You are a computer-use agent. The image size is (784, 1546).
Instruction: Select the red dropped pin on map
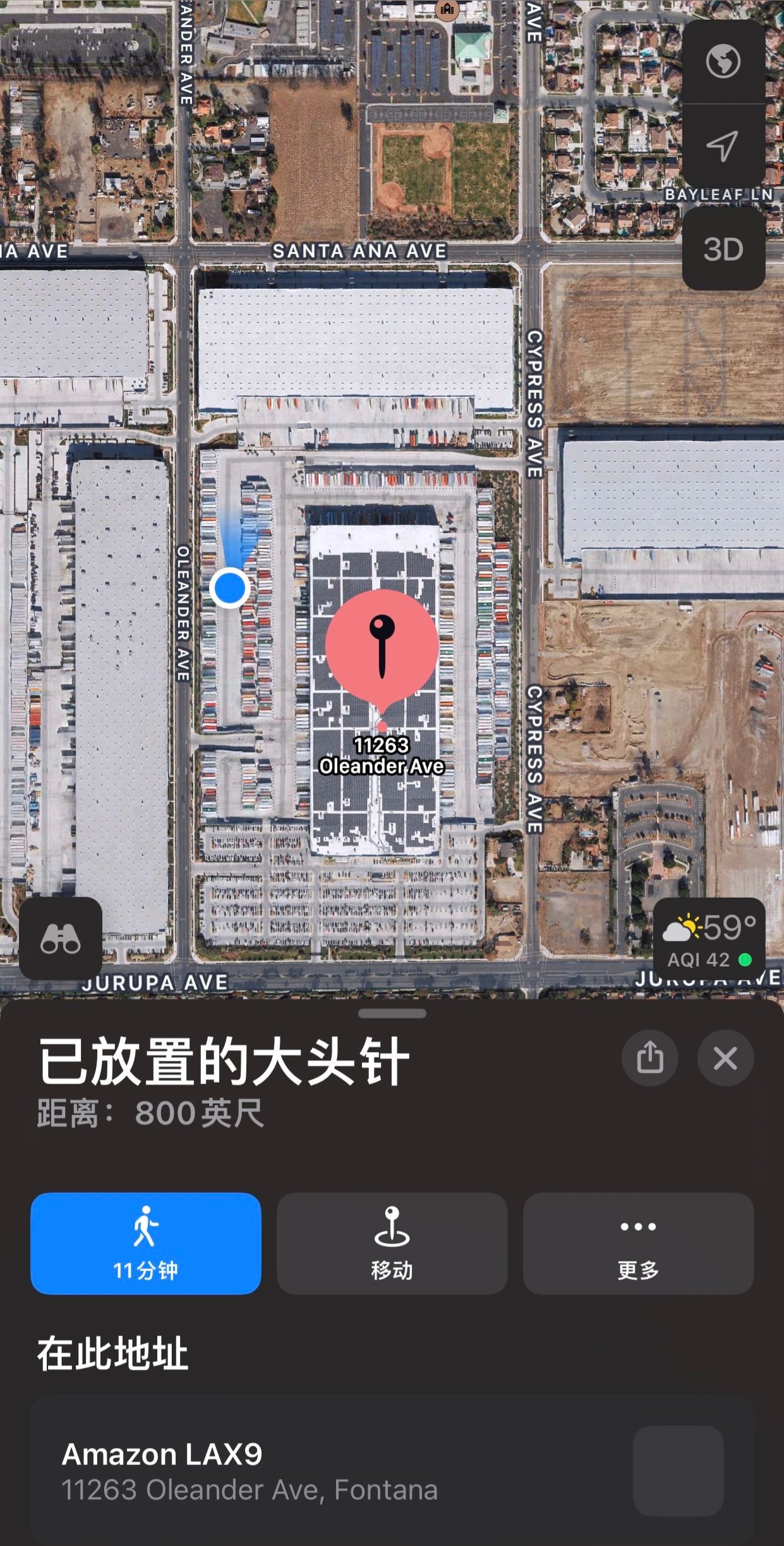click(x=382, y=648)
